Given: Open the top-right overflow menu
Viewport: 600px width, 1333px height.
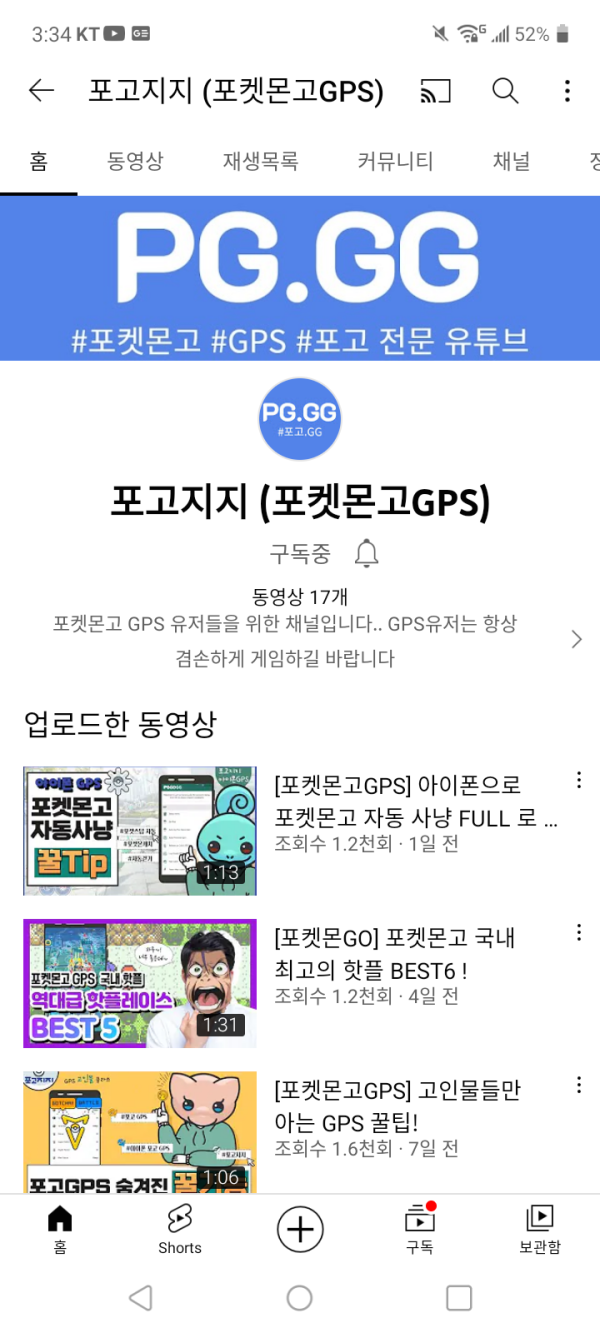Looking at the screenshot, I should tap(567, 92).
